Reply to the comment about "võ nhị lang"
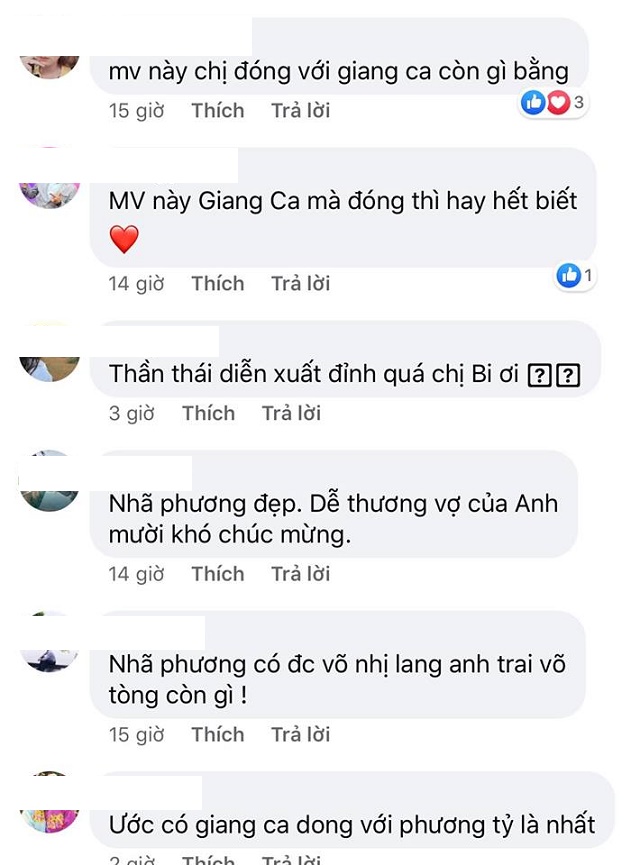This screenshot has width=640, height=865. click(x=300, y=735)
